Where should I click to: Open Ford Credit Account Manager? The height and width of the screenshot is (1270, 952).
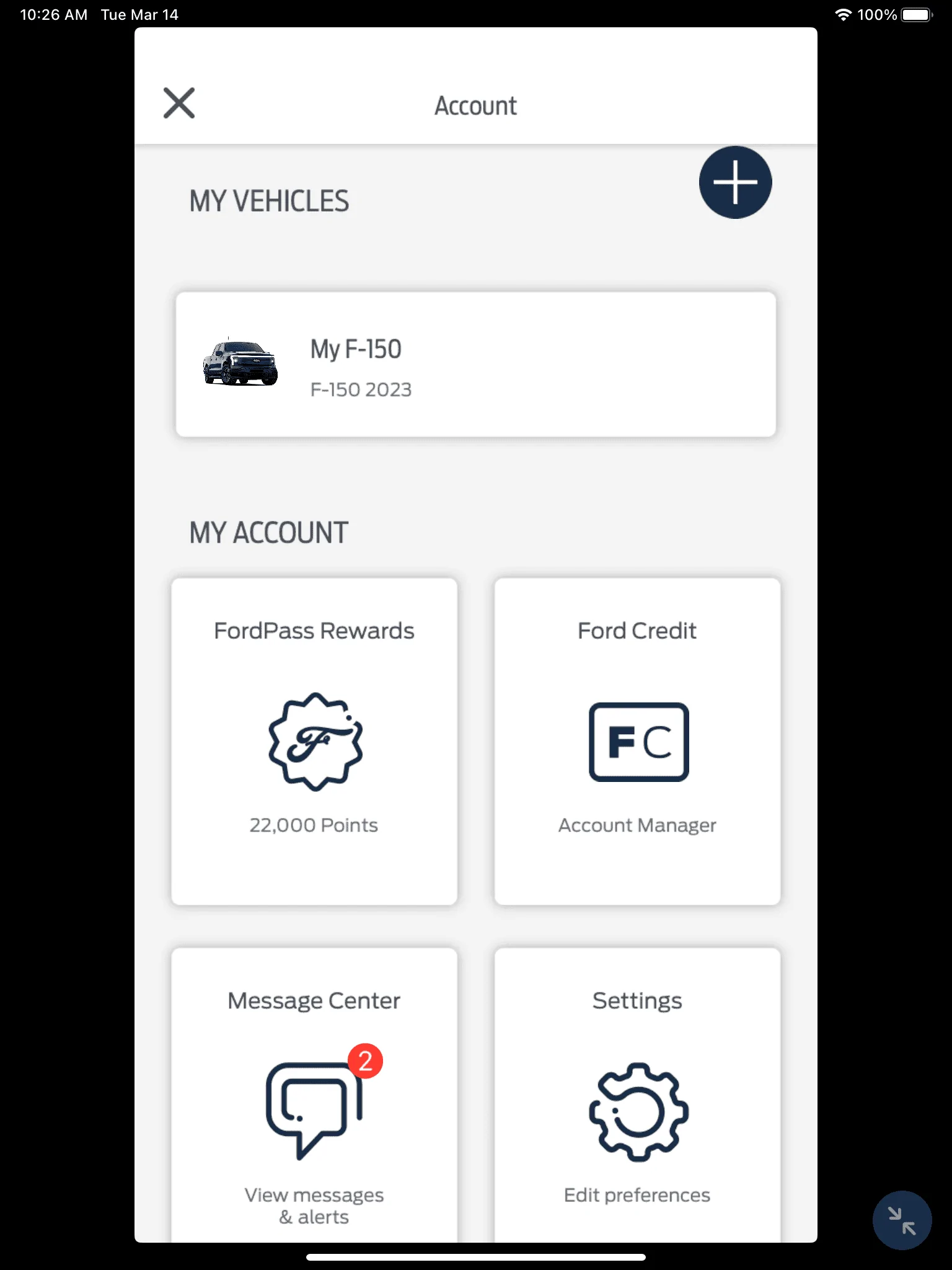tap(637, 741)
